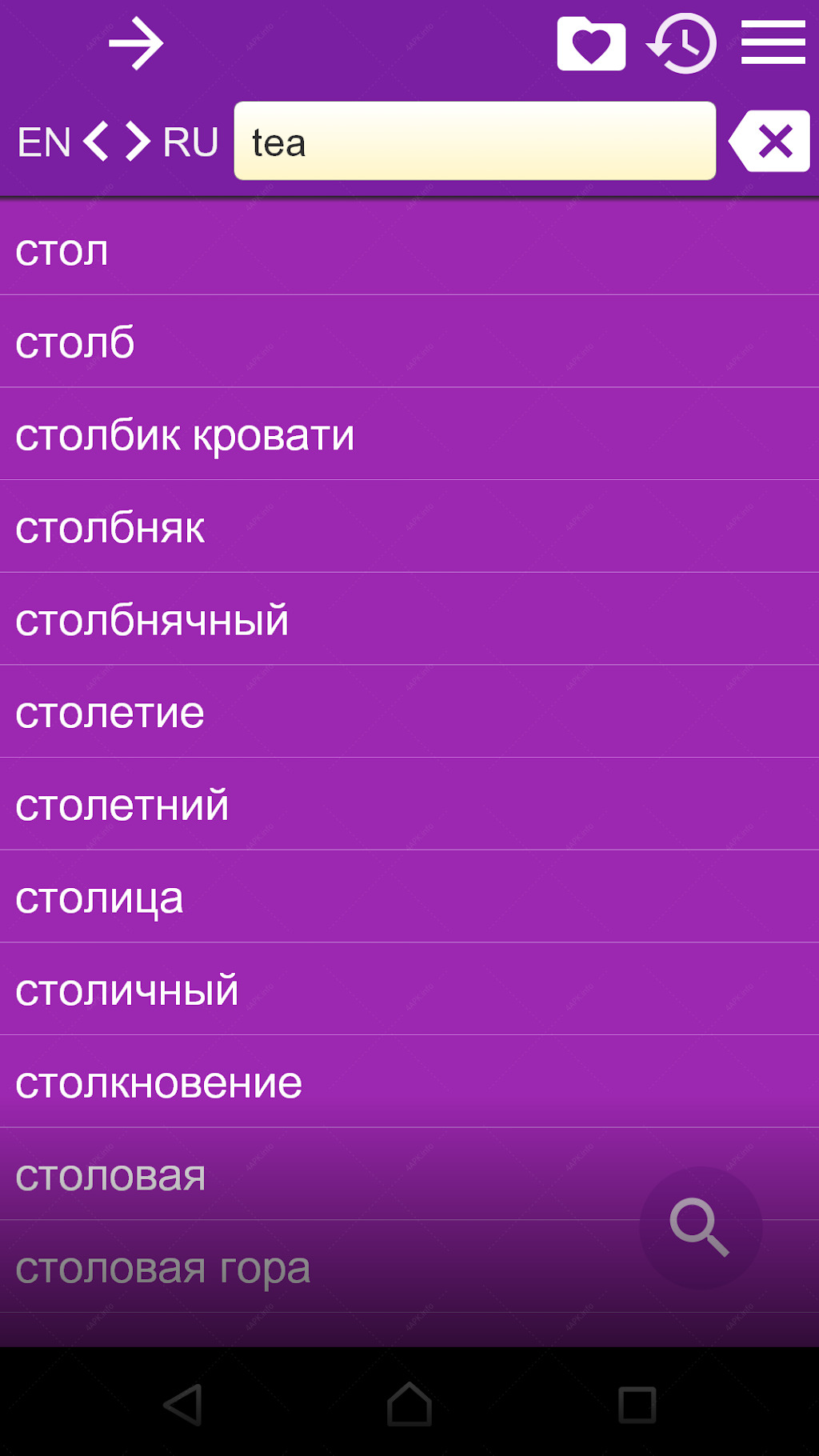The height and width of the screenshot is (1456, 819).
Task: Open the favorites folder
Action: coord(591,43)
